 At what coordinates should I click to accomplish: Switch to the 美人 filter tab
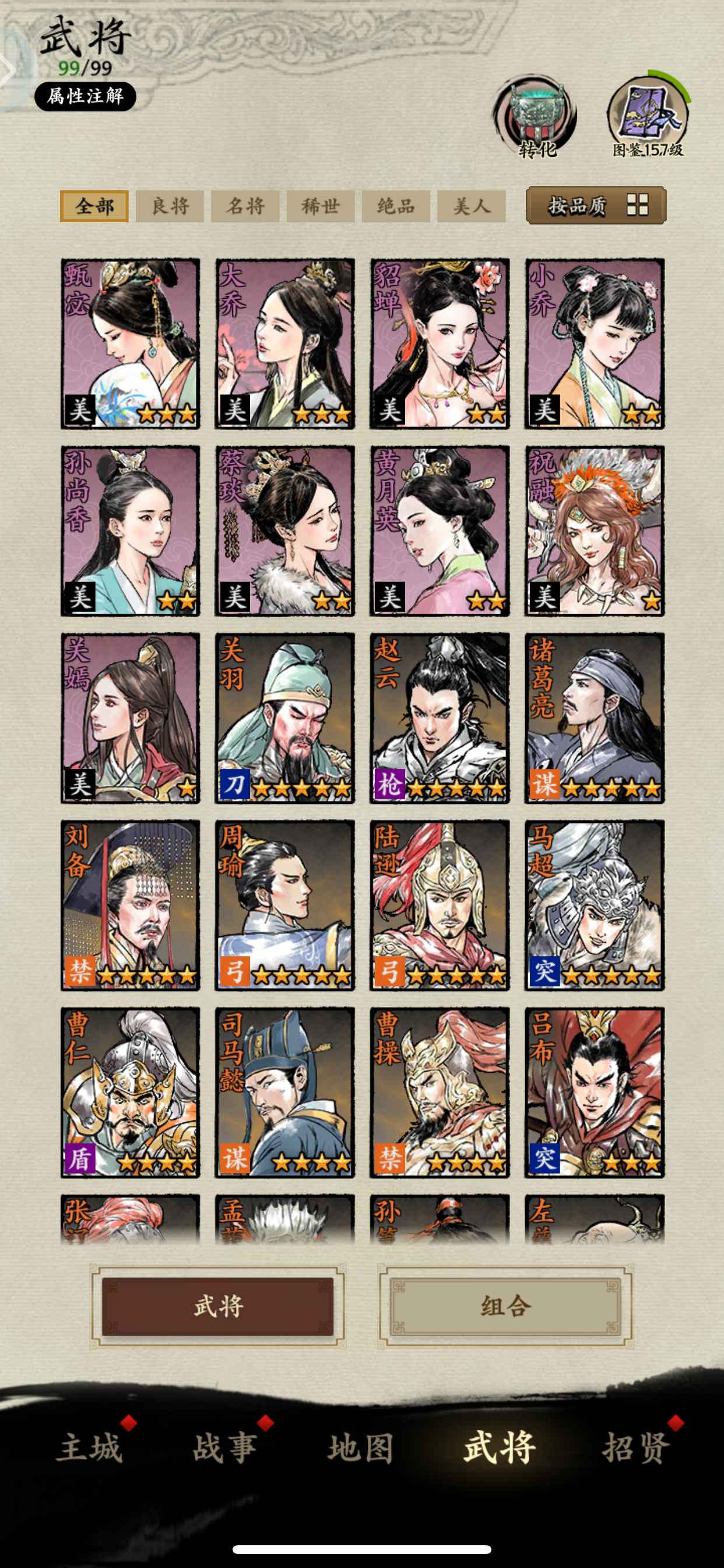(472, 206)
